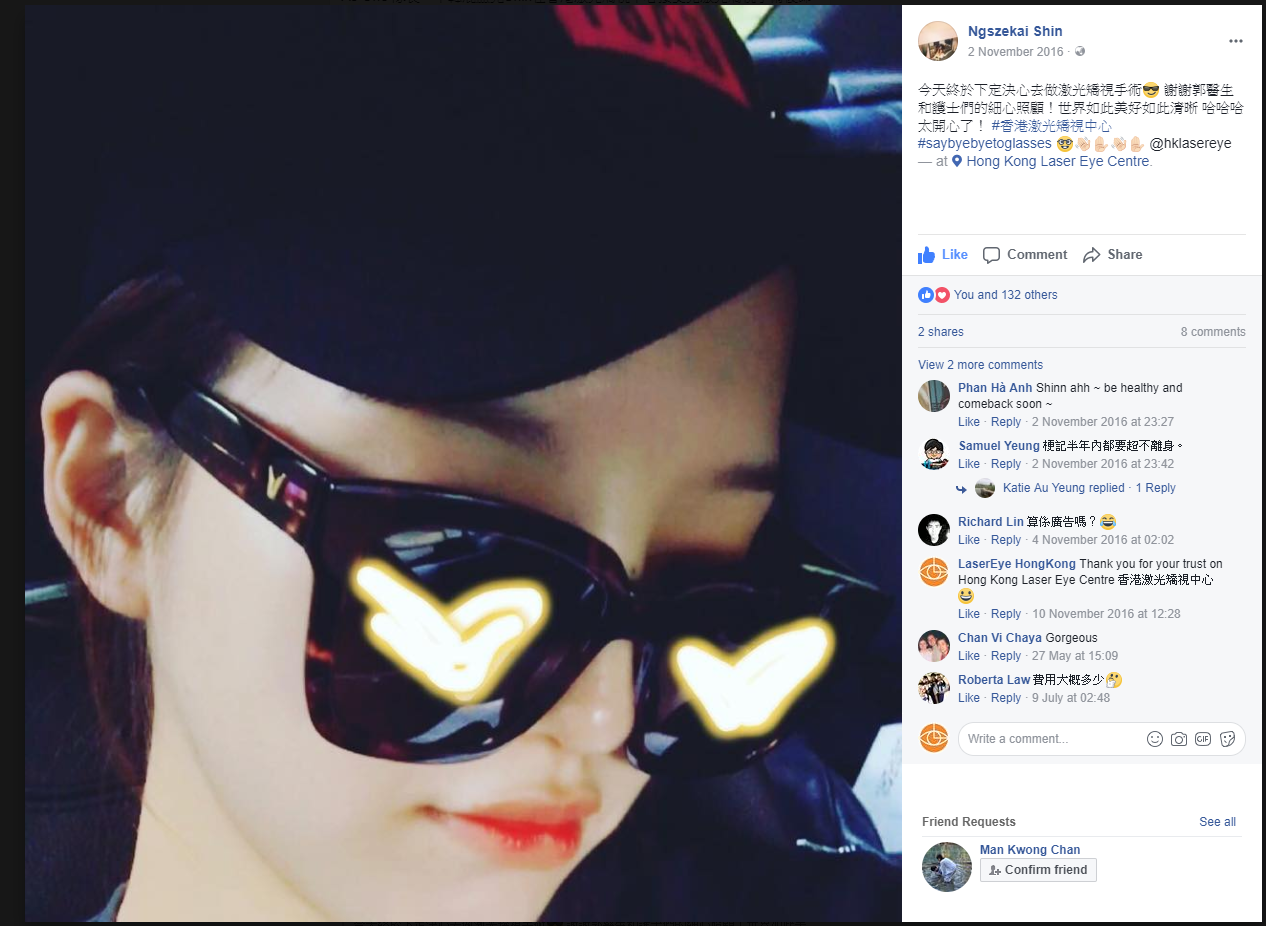Confirm Man Kwong Chan's friend request
This screenshot has width=1266, height=926.
1038,870
